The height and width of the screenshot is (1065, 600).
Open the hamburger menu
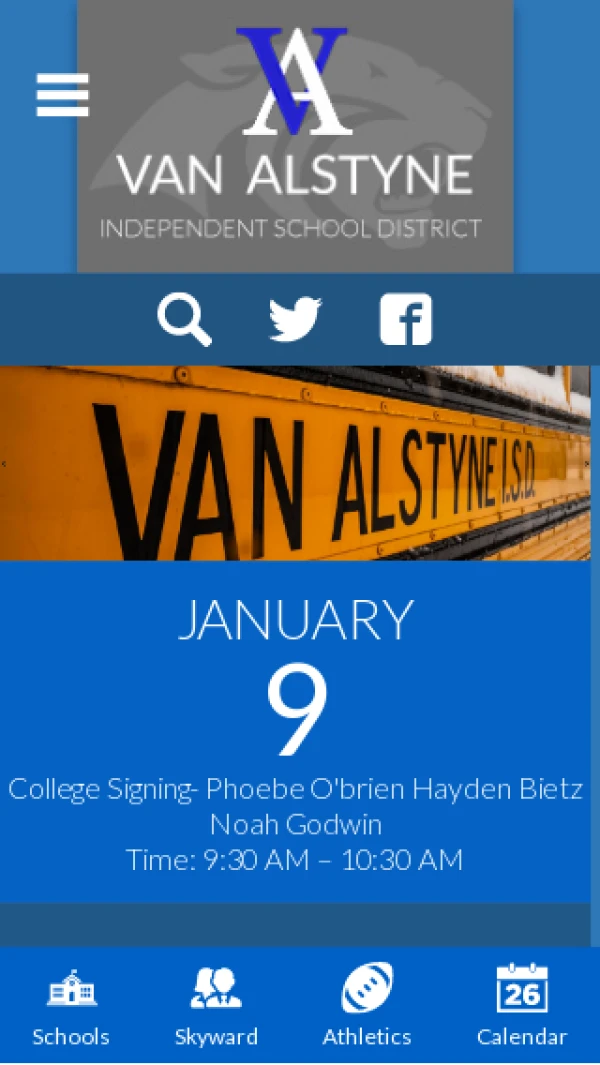tap(62, 95)
